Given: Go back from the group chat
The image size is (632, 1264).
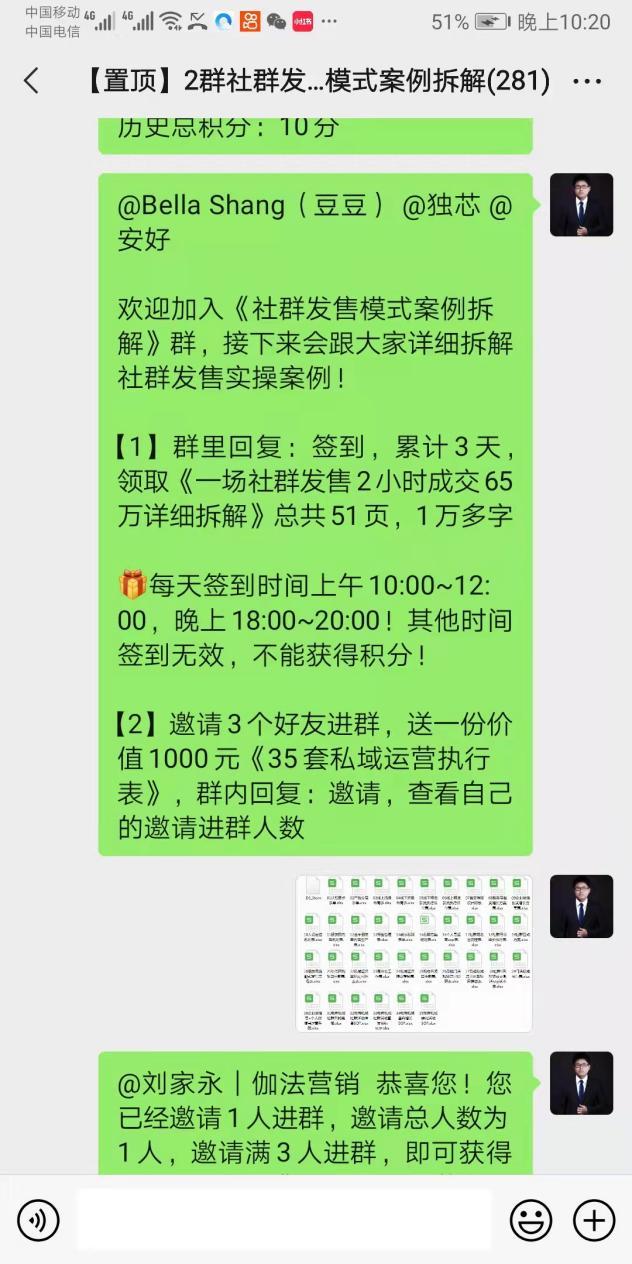Looking at the screenshot, I should [32, 81].
